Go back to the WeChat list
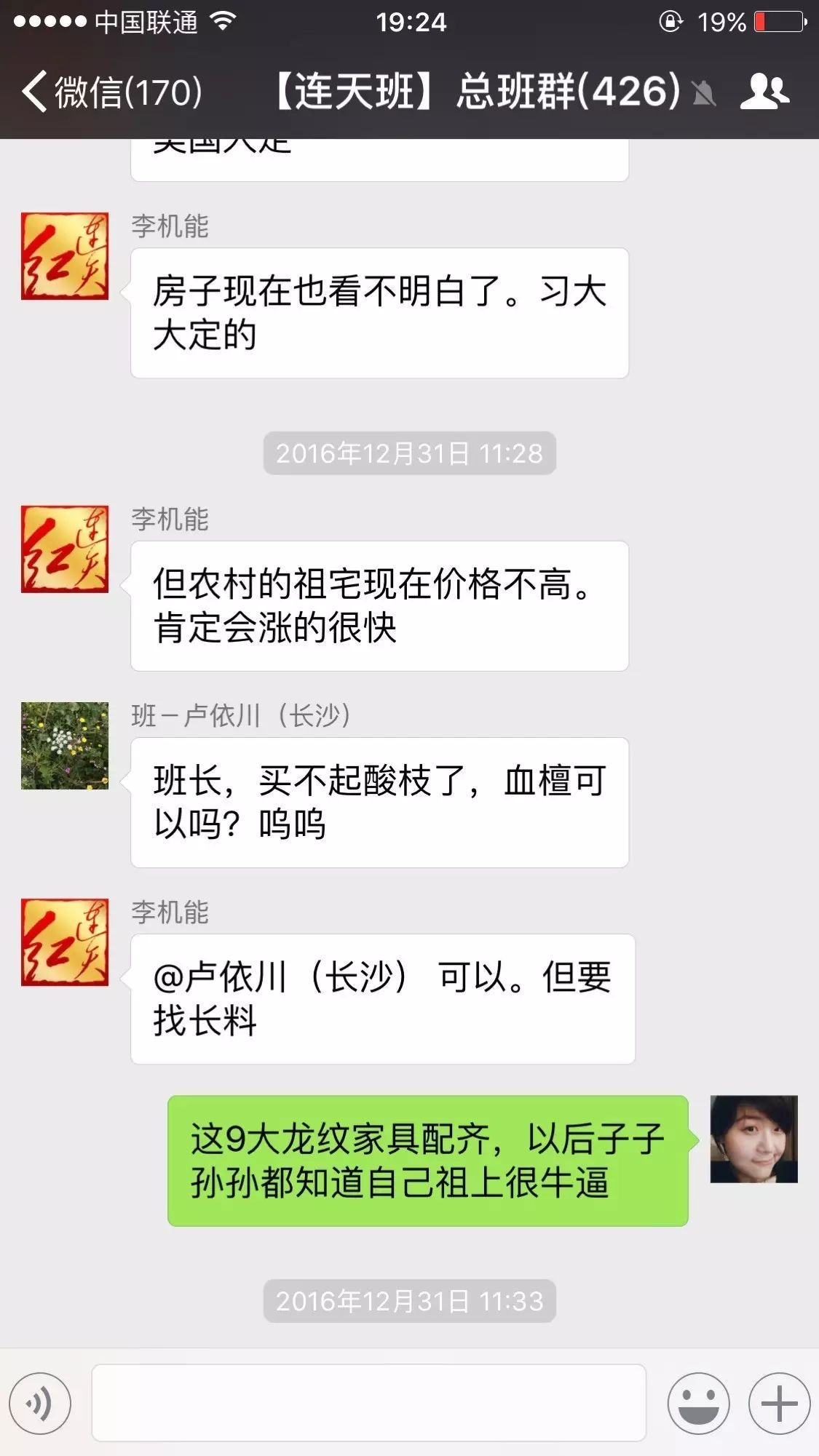 (109, 92)
